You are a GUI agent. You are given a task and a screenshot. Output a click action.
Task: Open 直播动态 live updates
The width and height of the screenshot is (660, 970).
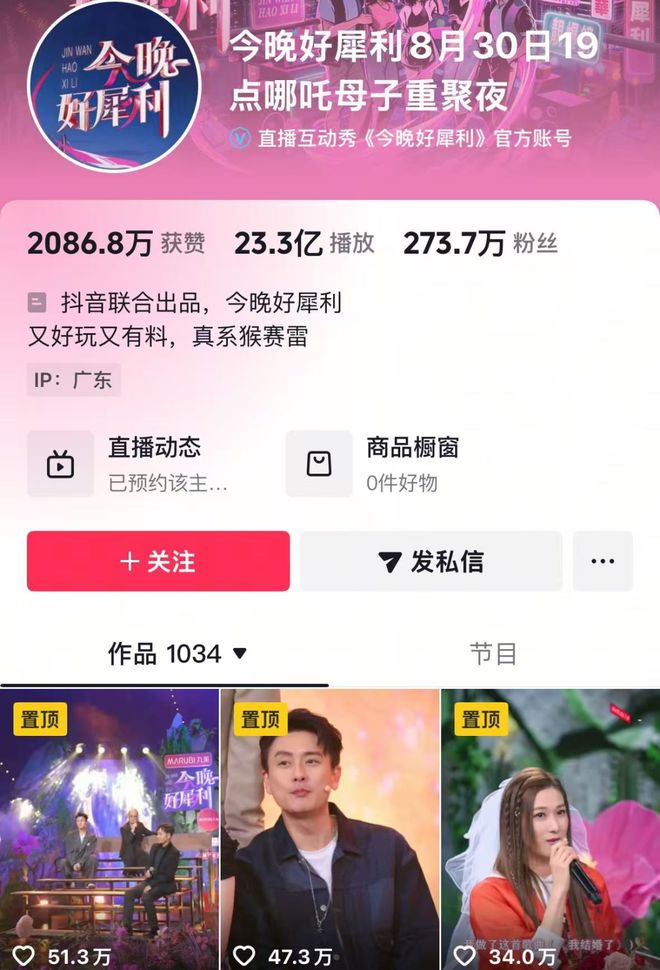click(138, 464)
